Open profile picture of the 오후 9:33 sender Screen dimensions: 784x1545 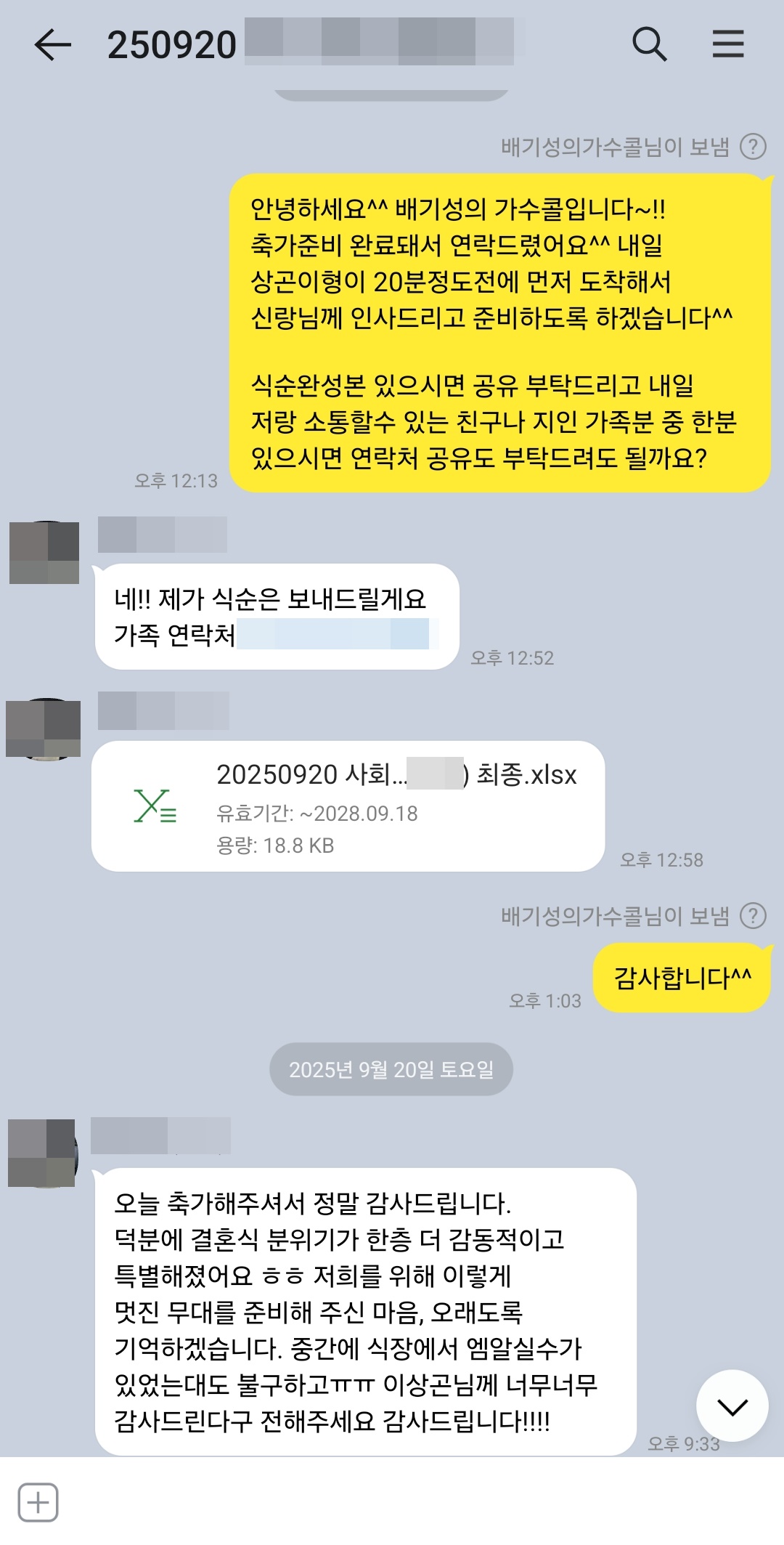pyautogui.click(x=42, y=1153)
